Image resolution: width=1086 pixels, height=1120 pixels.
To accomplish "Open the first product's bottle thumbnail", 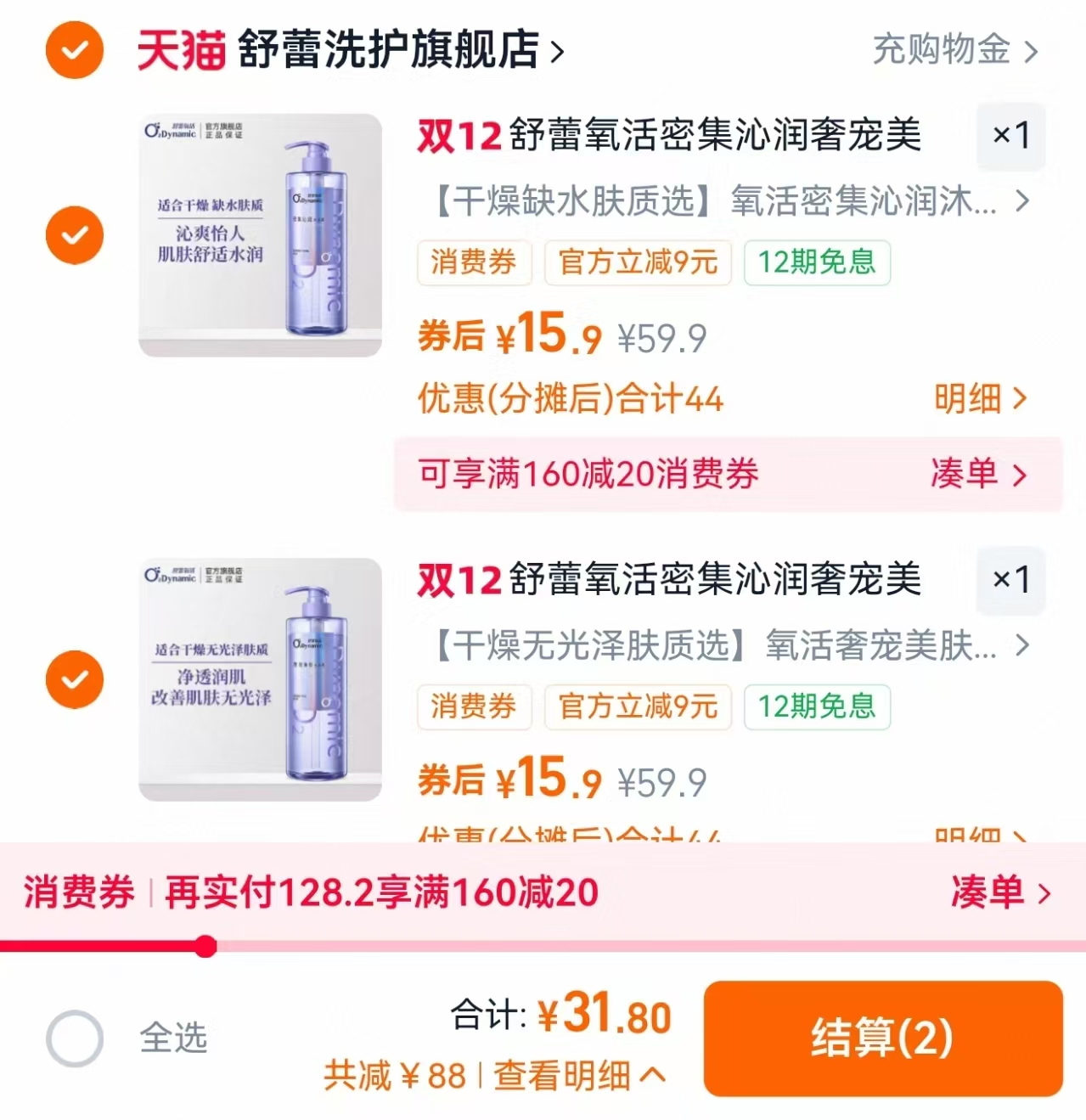I will (x=260, y=231).
